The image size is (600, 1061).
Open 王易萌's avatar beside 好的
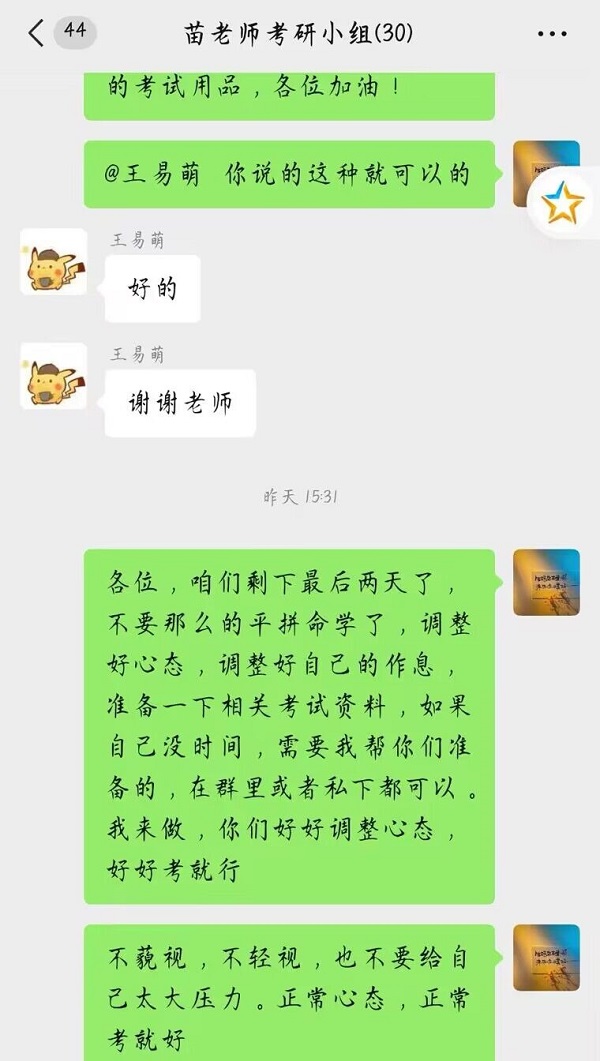[53, 262]
